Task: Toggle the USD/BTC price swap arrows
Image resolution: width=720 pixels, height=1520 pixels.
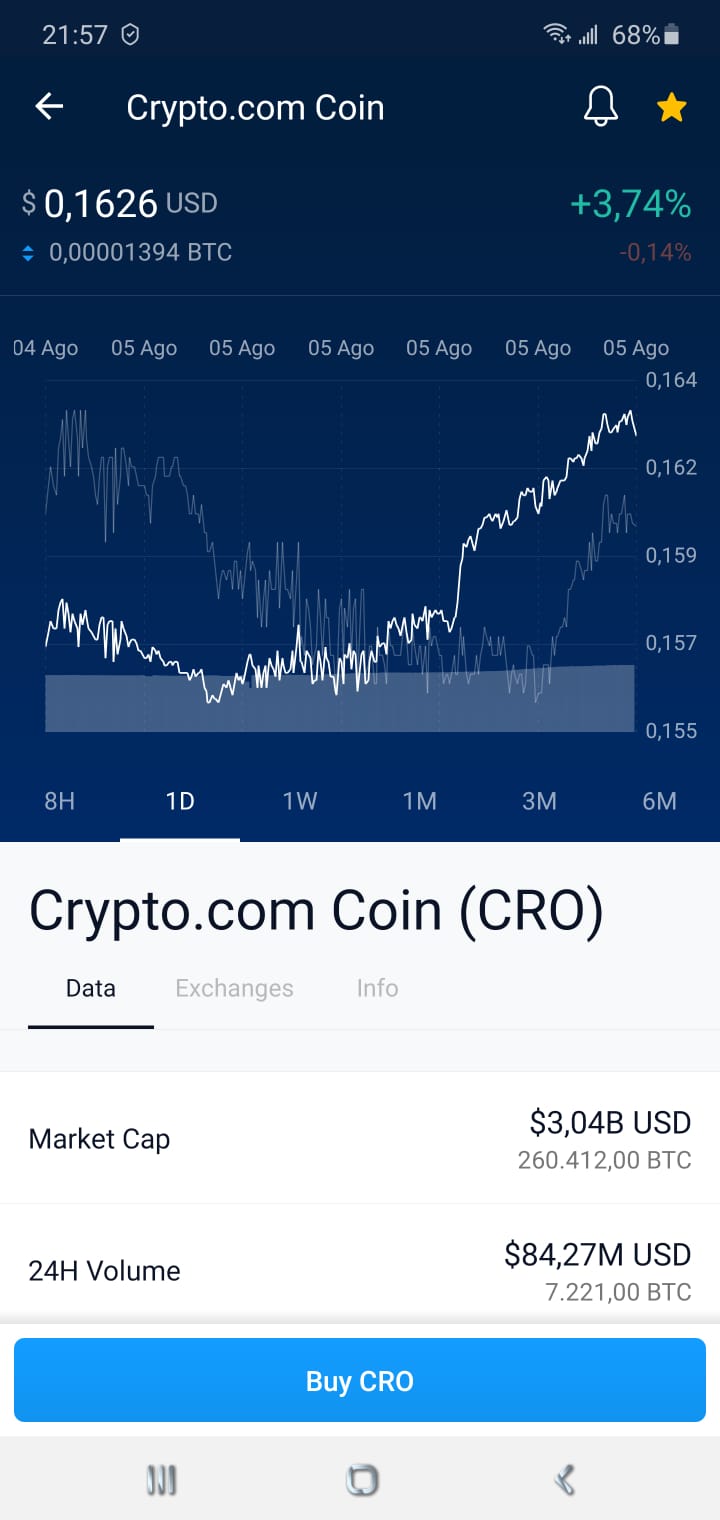Action: click(28, 253)
